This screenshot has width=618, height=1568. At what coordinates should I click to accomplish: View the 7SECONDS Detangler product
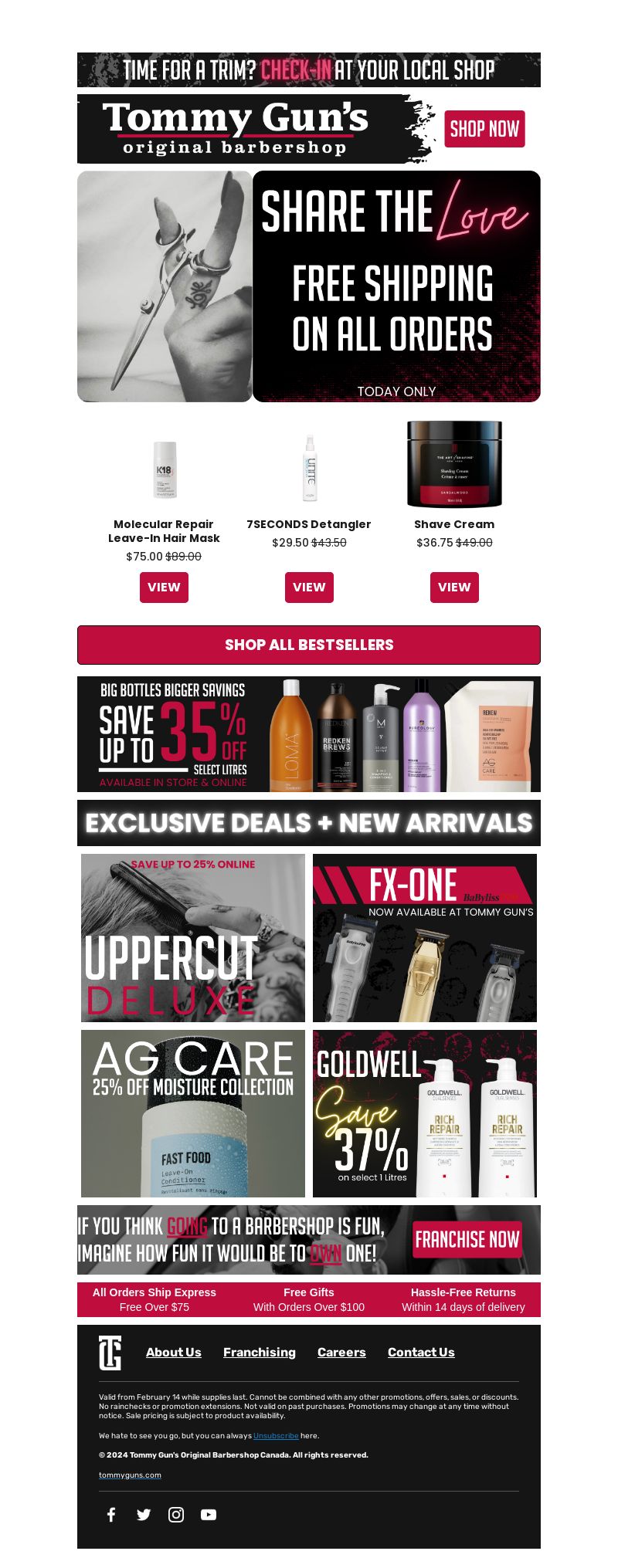(x=309, y=587)
